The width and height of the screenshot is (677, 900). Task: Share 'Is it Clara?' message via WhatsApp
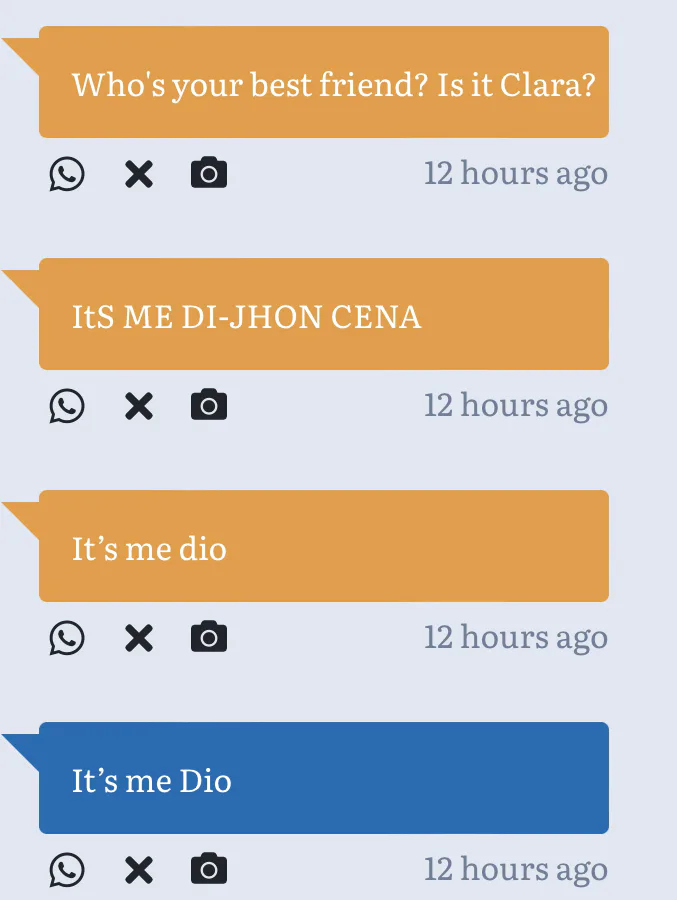[67, 174]
